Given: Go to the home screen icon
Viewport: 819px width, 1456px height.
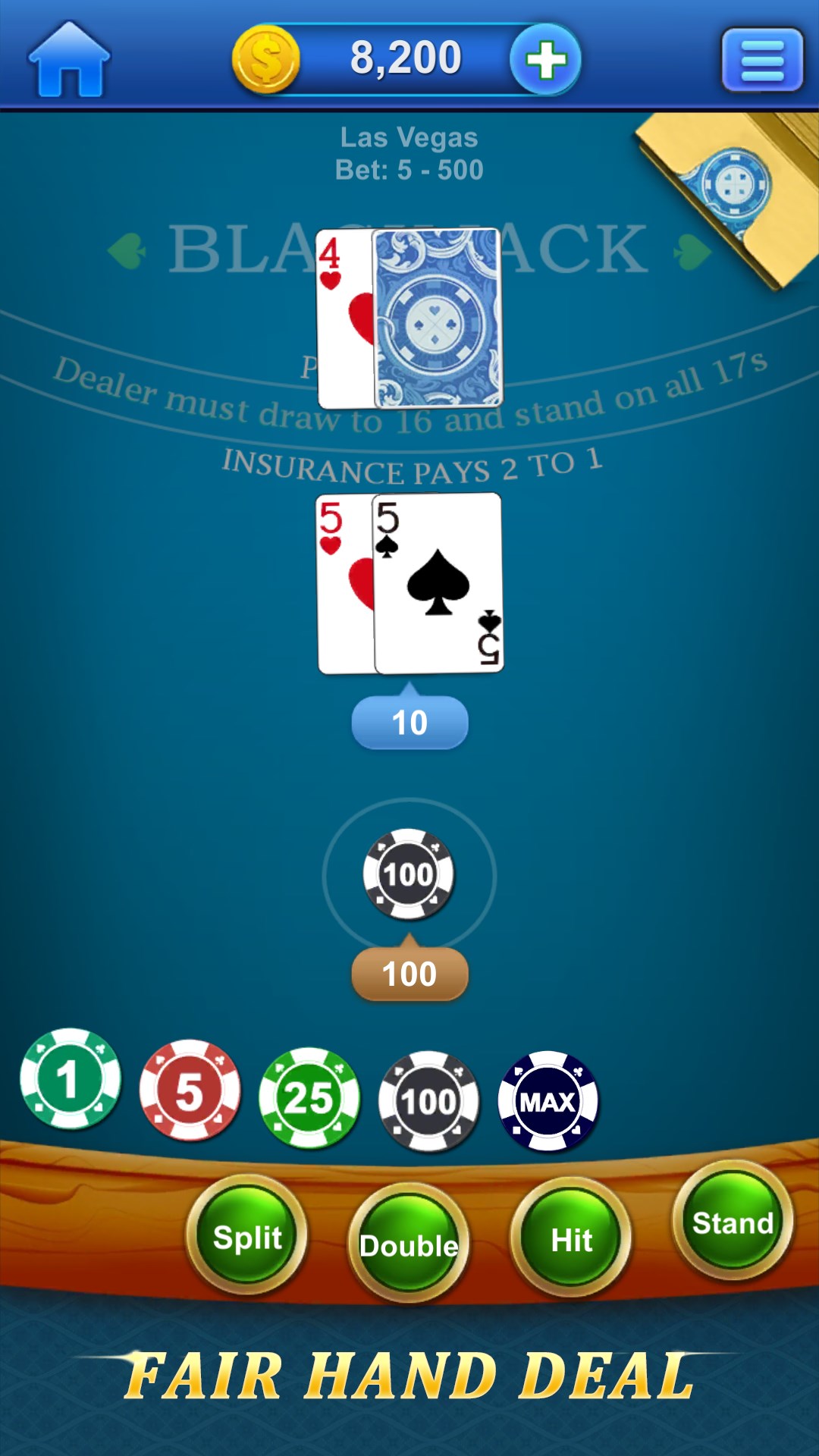Looking at the screenshot, I should click(x=69, y=59).
